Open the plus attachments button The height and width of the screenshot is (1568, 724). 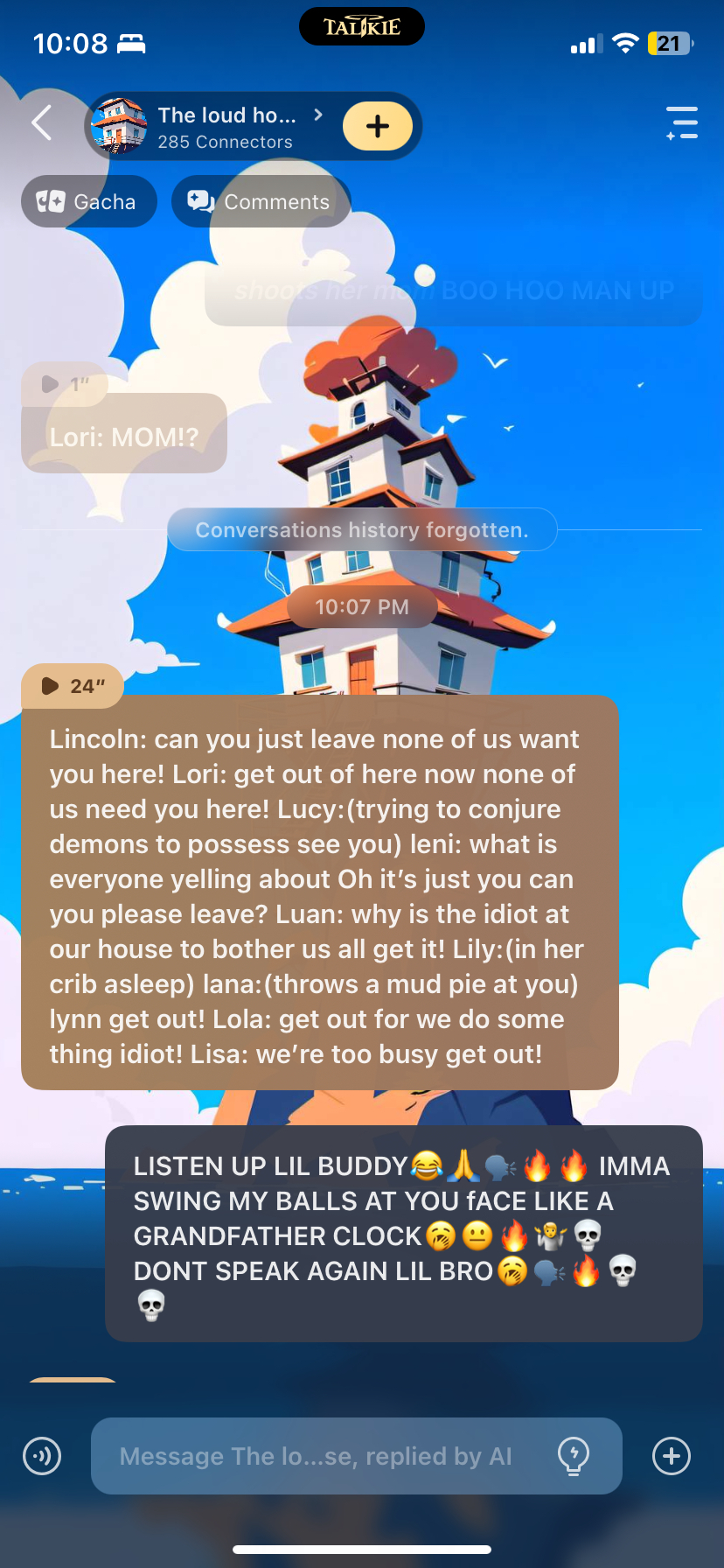tap(671, 1456)
